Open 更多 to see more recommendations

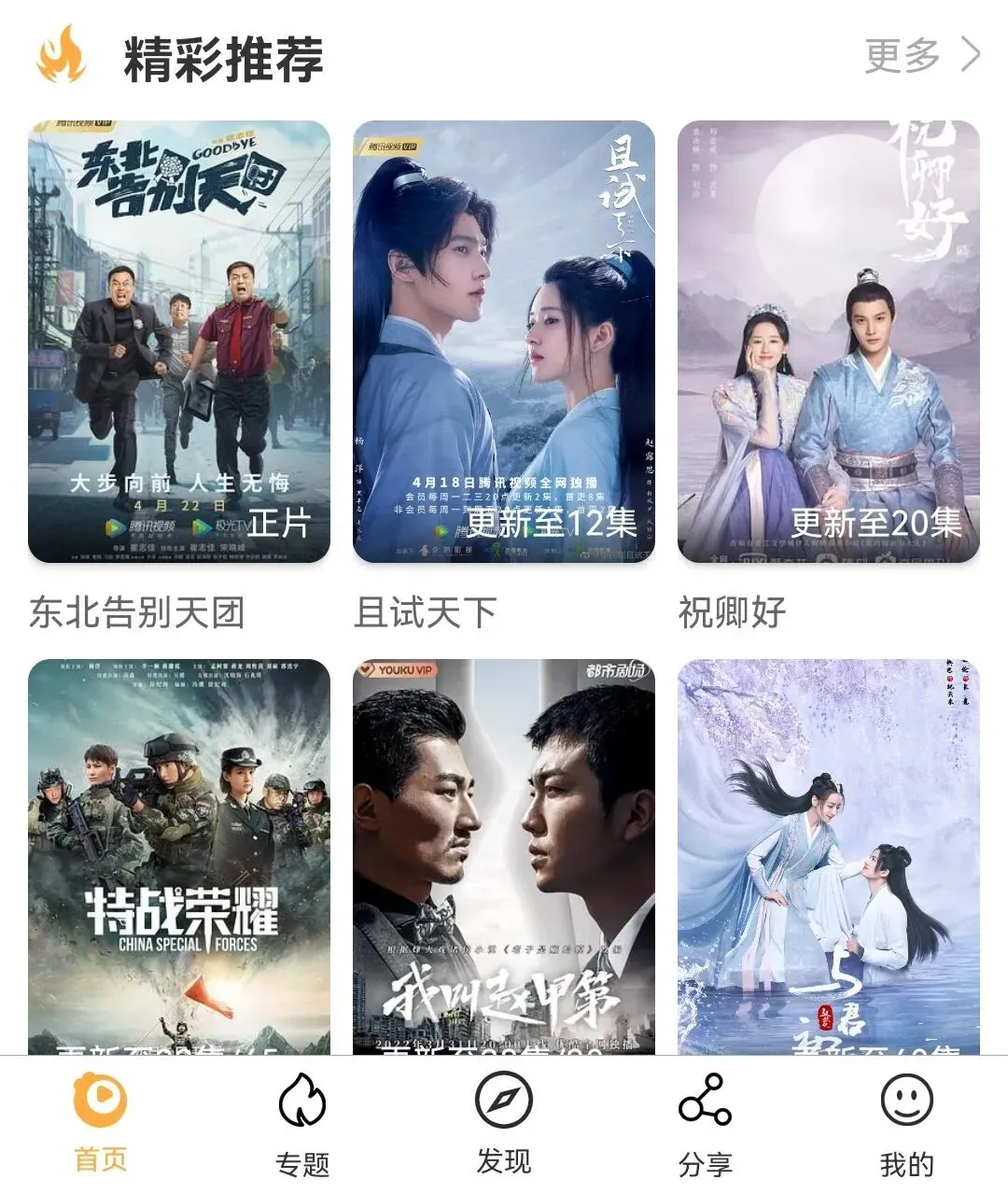tap(921, 56)
